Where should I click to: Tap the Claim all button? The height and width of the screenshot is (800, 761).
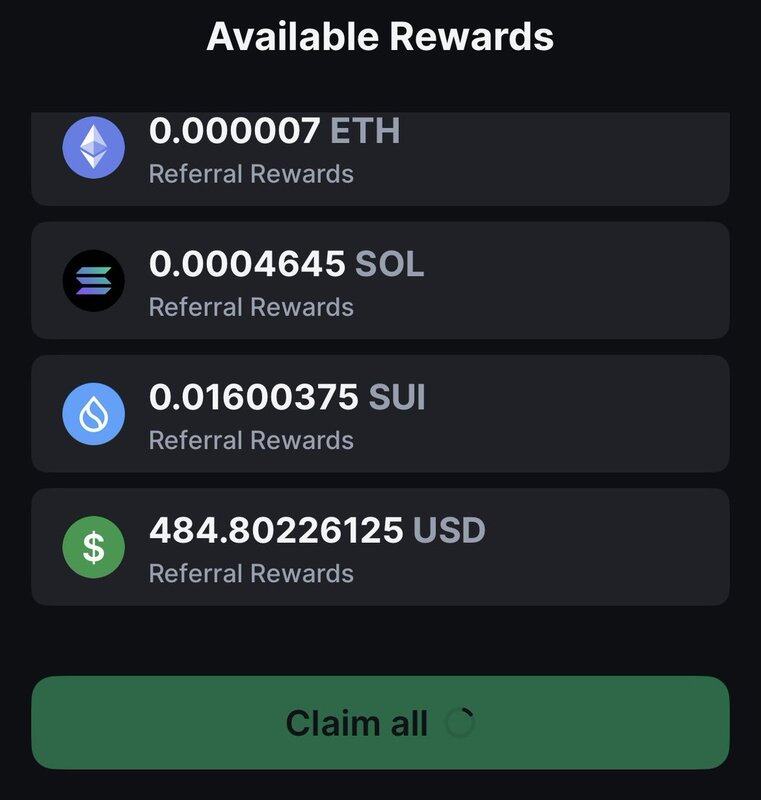tap(380, 722)
